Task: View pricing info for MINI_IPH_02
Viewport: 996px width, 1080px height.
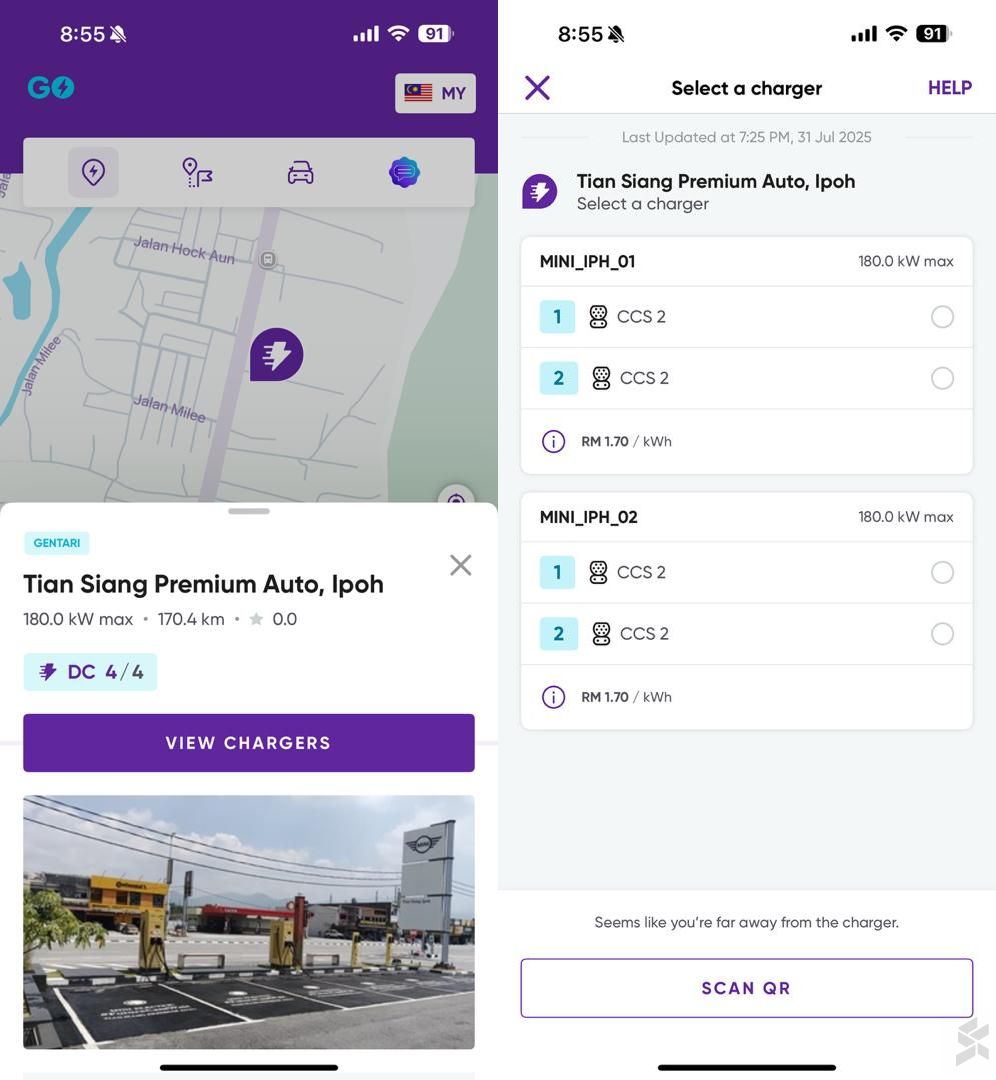Action: (553, 697)
